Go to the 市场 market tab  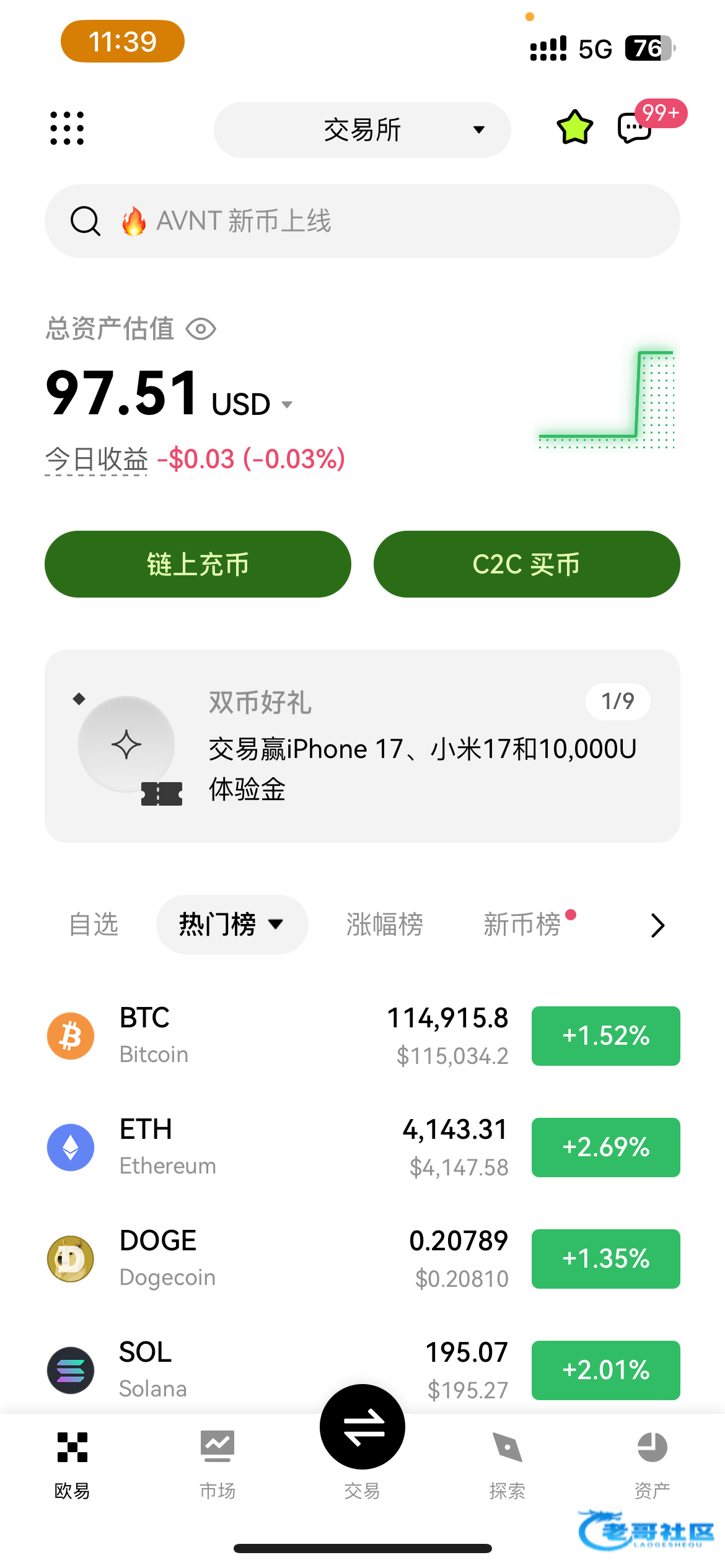(x=217, y=1461)
